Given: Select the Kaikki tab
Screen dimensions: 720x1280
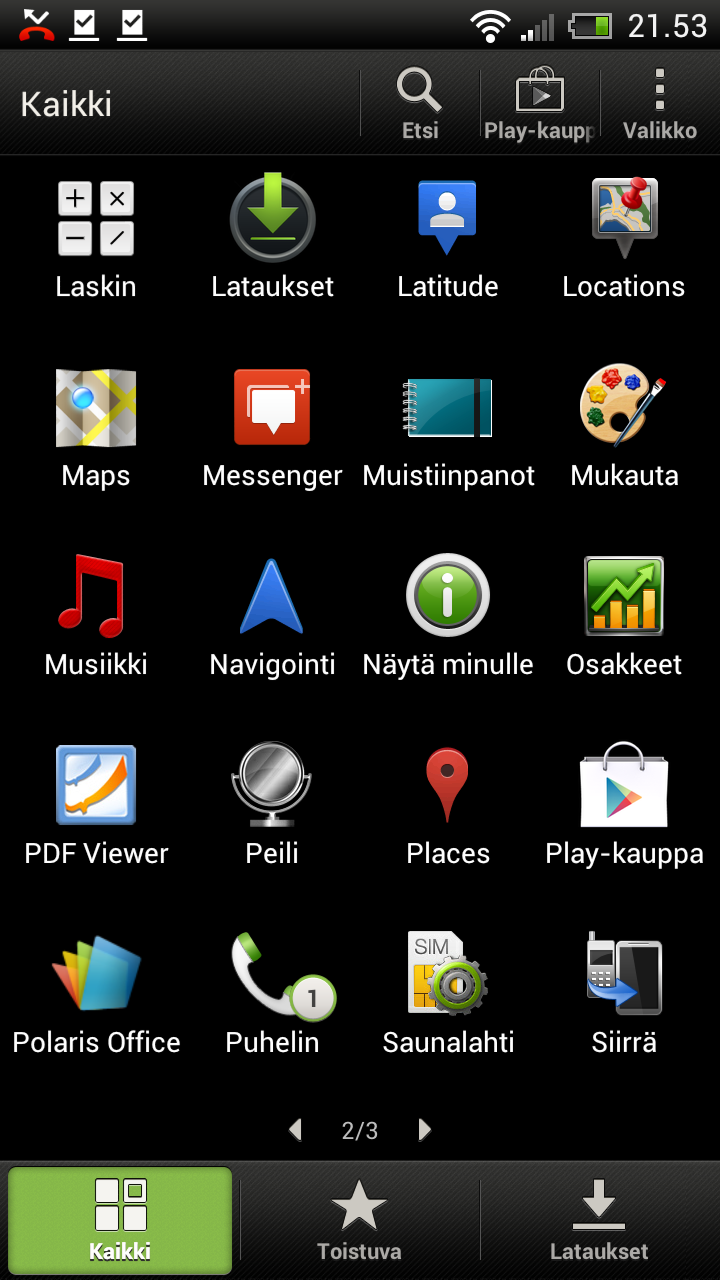Looking at the screenshot, I should 120,1220.
